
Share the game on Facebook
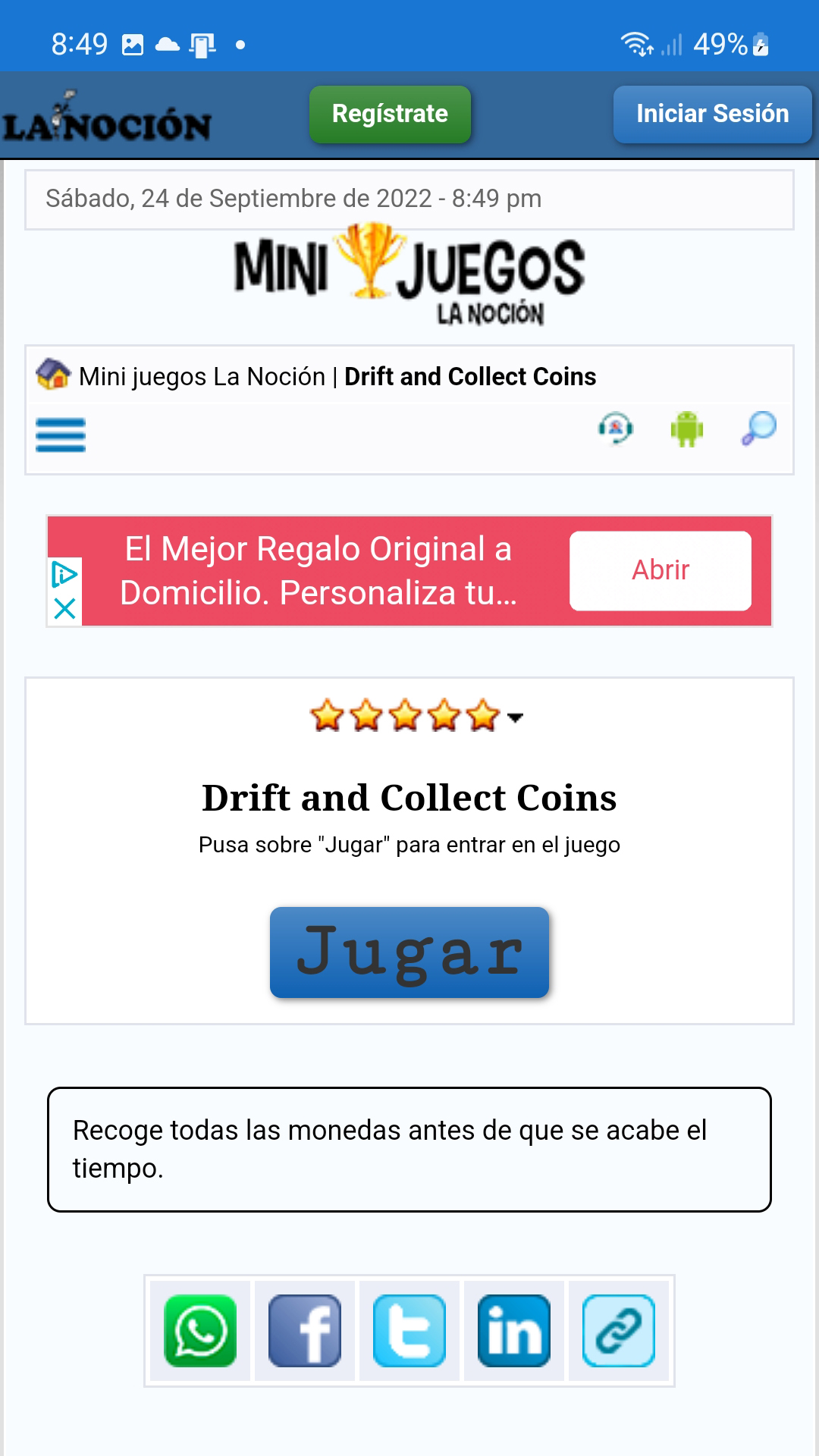click(x=305, y=1331)
